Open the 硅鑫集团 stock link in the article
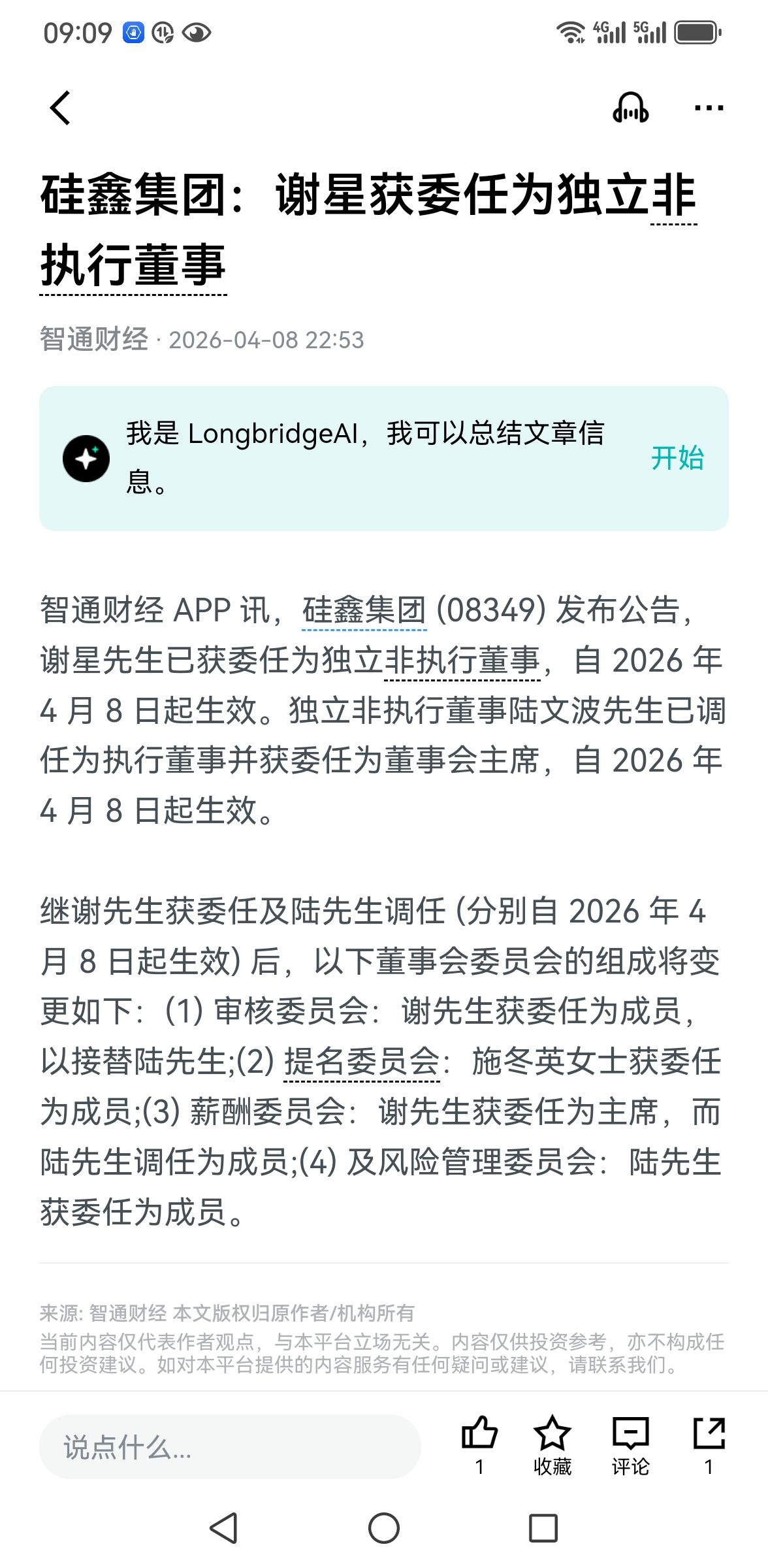The image size is (768, 1568). pos(364,611)
